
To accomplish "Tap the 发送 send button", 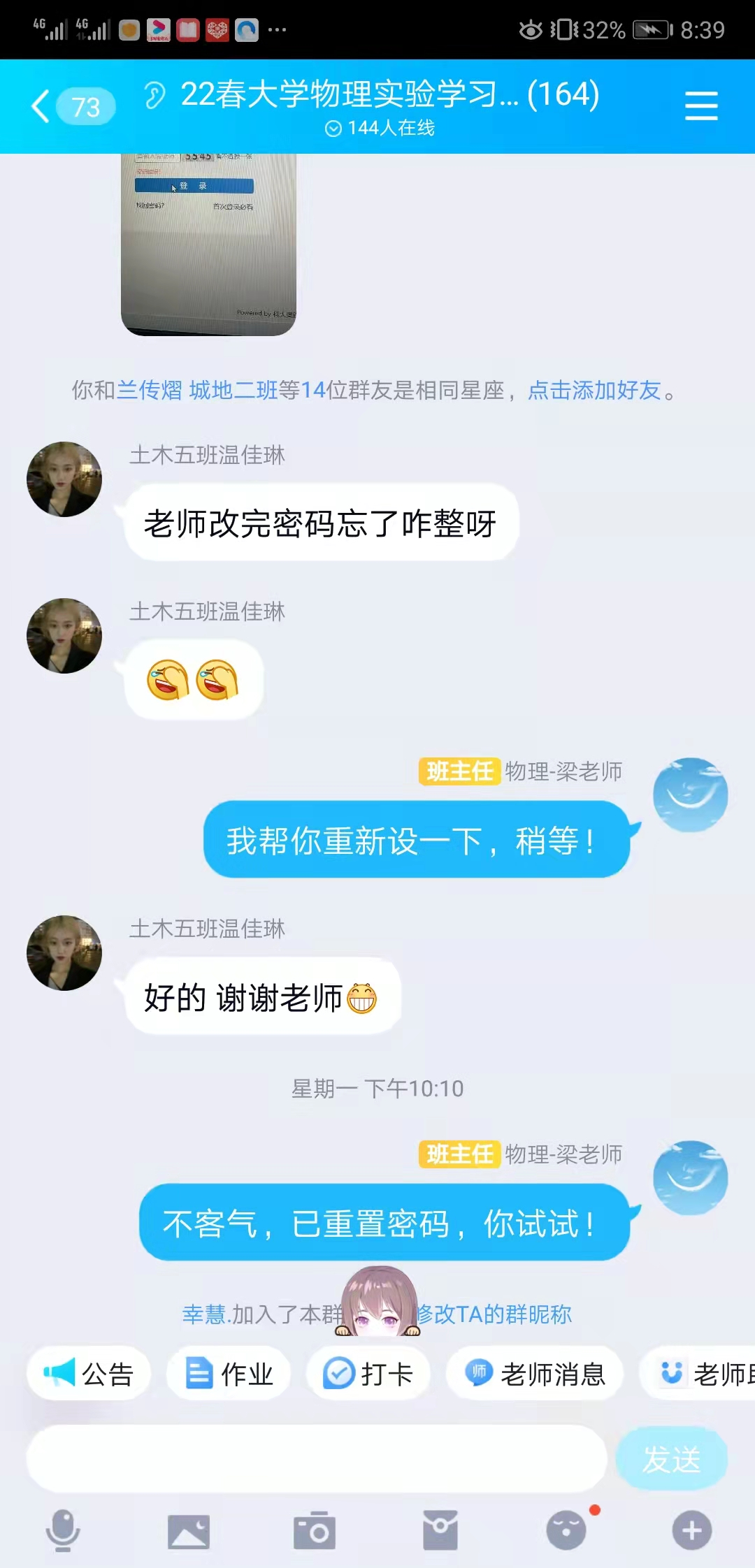I will tap(671, 1459).
